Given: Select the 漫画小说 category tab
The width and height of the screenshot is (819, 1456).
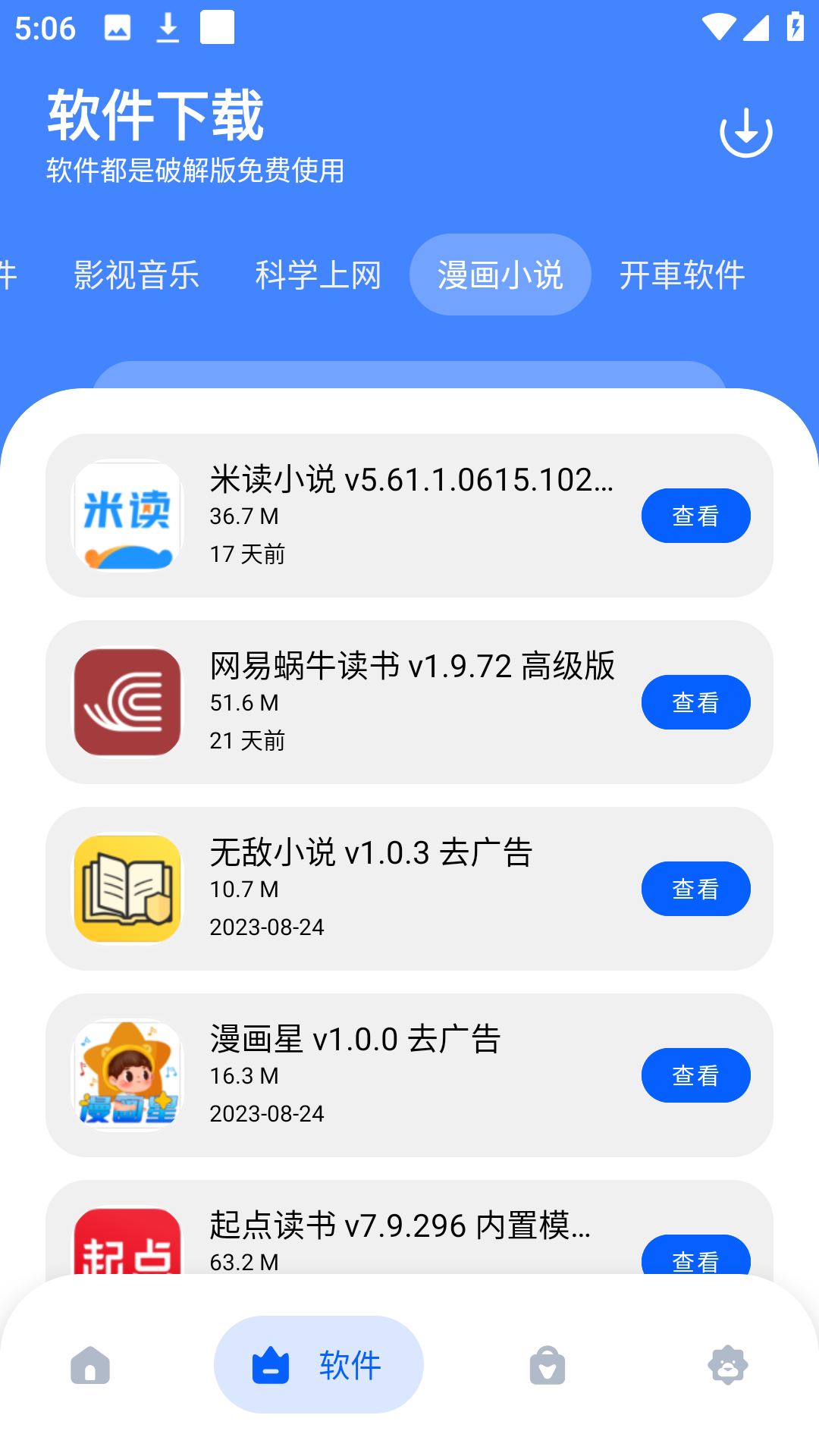Looking at the screenshot, I should click(x=500, y=275).
